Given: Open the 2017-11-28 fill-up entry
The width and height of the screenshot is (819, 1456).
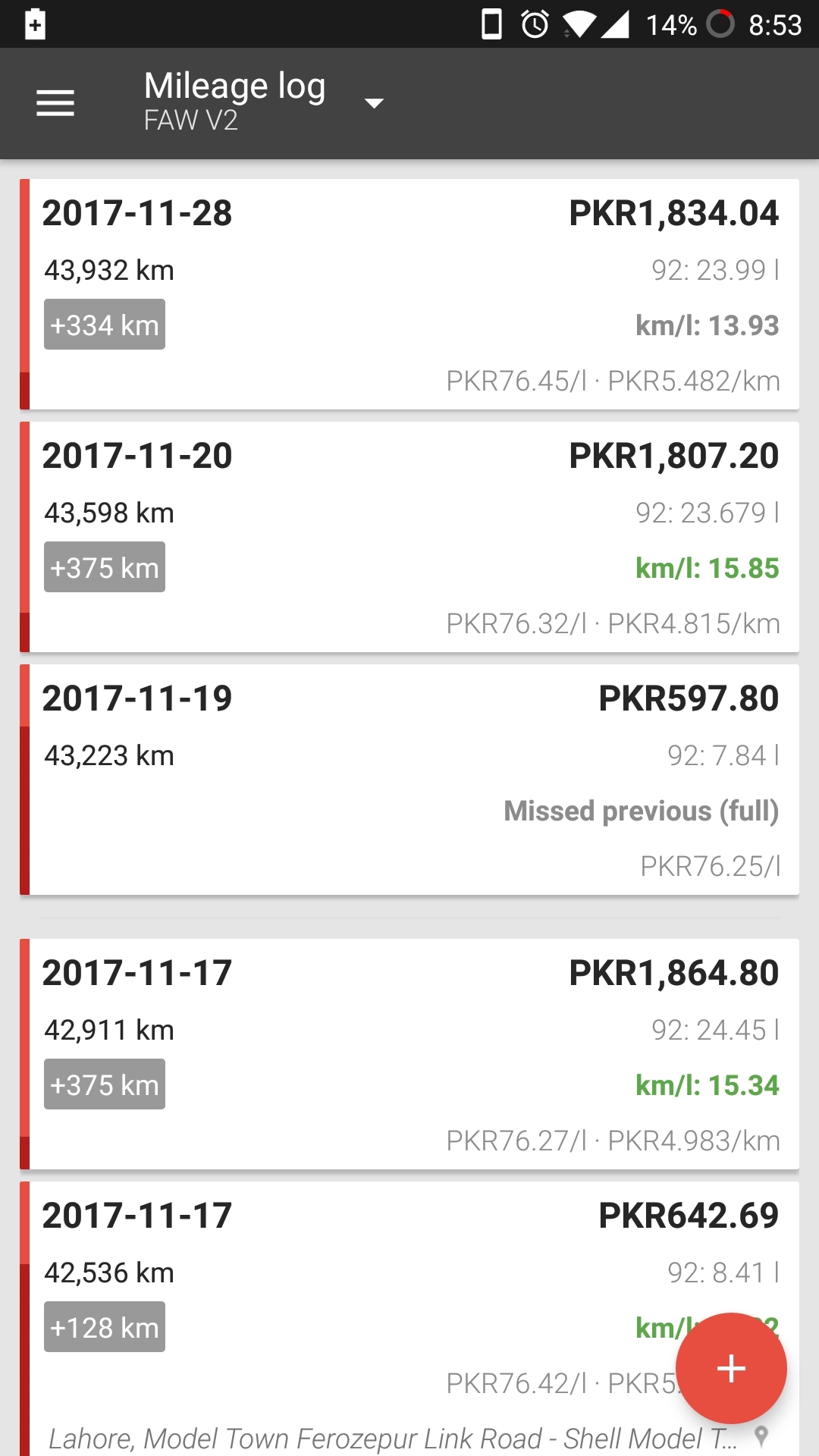Looking at the screenshot, I should tap(409, 294).
